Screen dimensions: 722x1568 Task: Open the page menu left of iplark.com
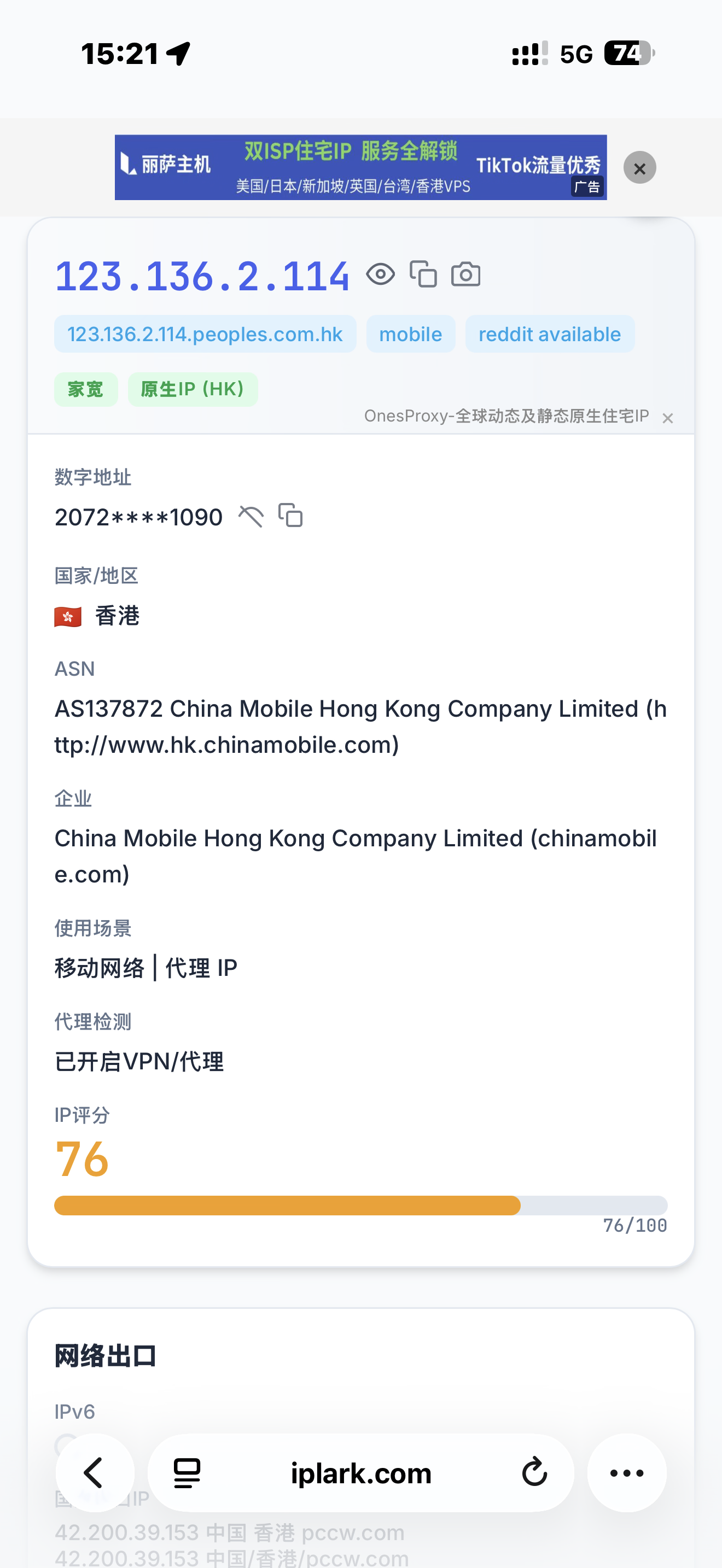coord(187,1473)
